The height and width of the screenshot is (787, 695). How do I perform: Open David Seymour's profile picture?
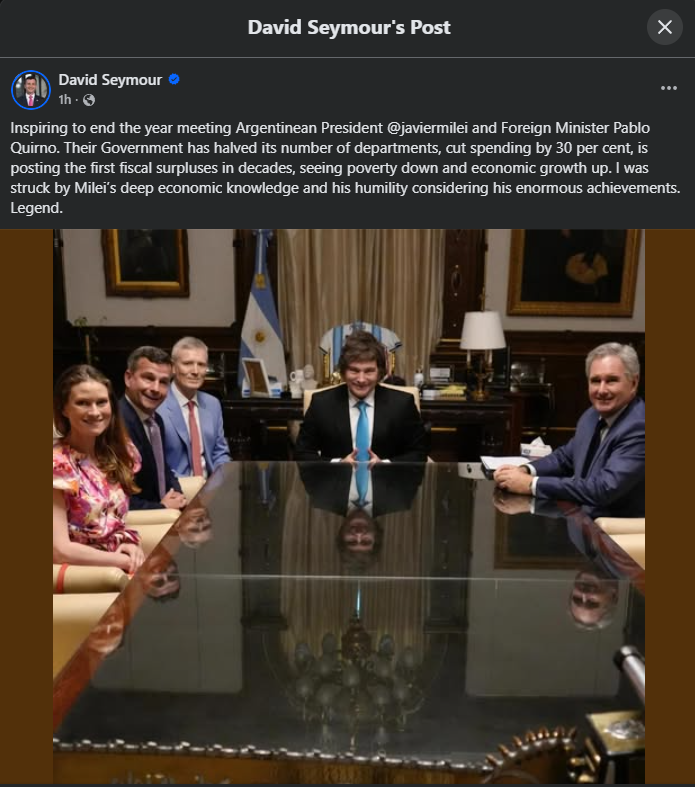click(31, 89)
